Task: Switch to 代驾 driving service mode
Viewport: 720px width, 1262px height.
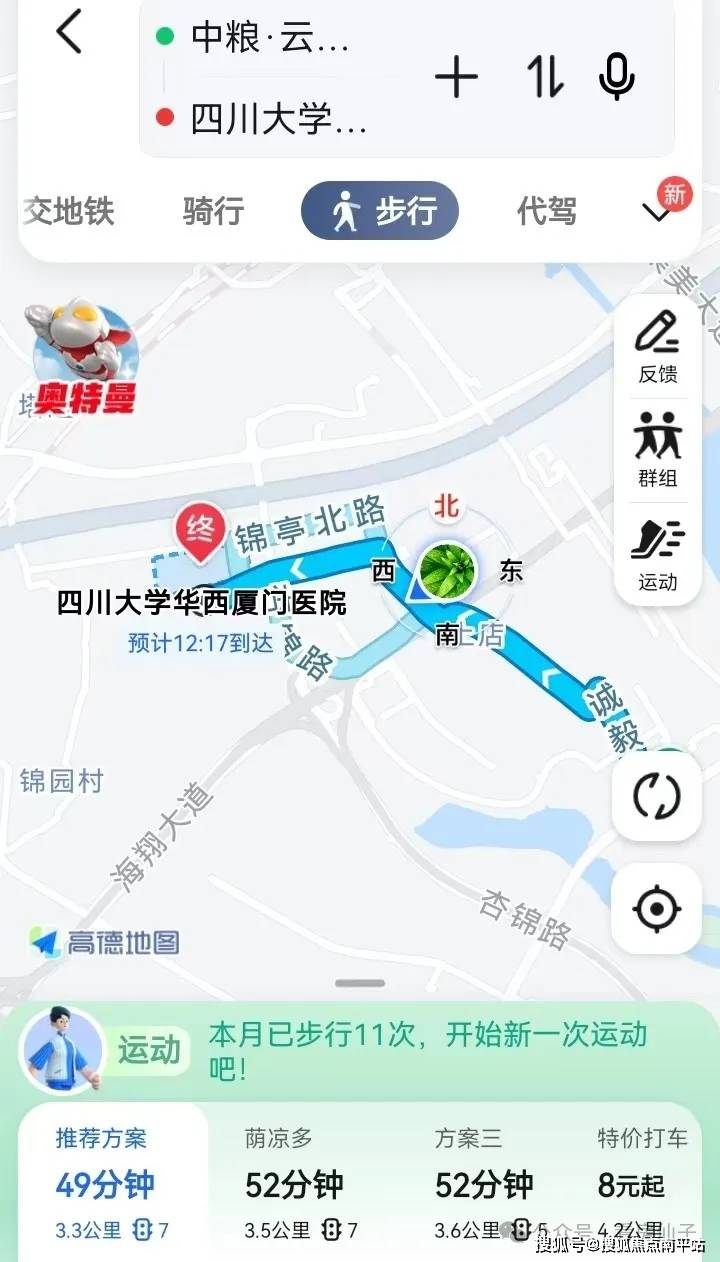Action: pos(545,211)
